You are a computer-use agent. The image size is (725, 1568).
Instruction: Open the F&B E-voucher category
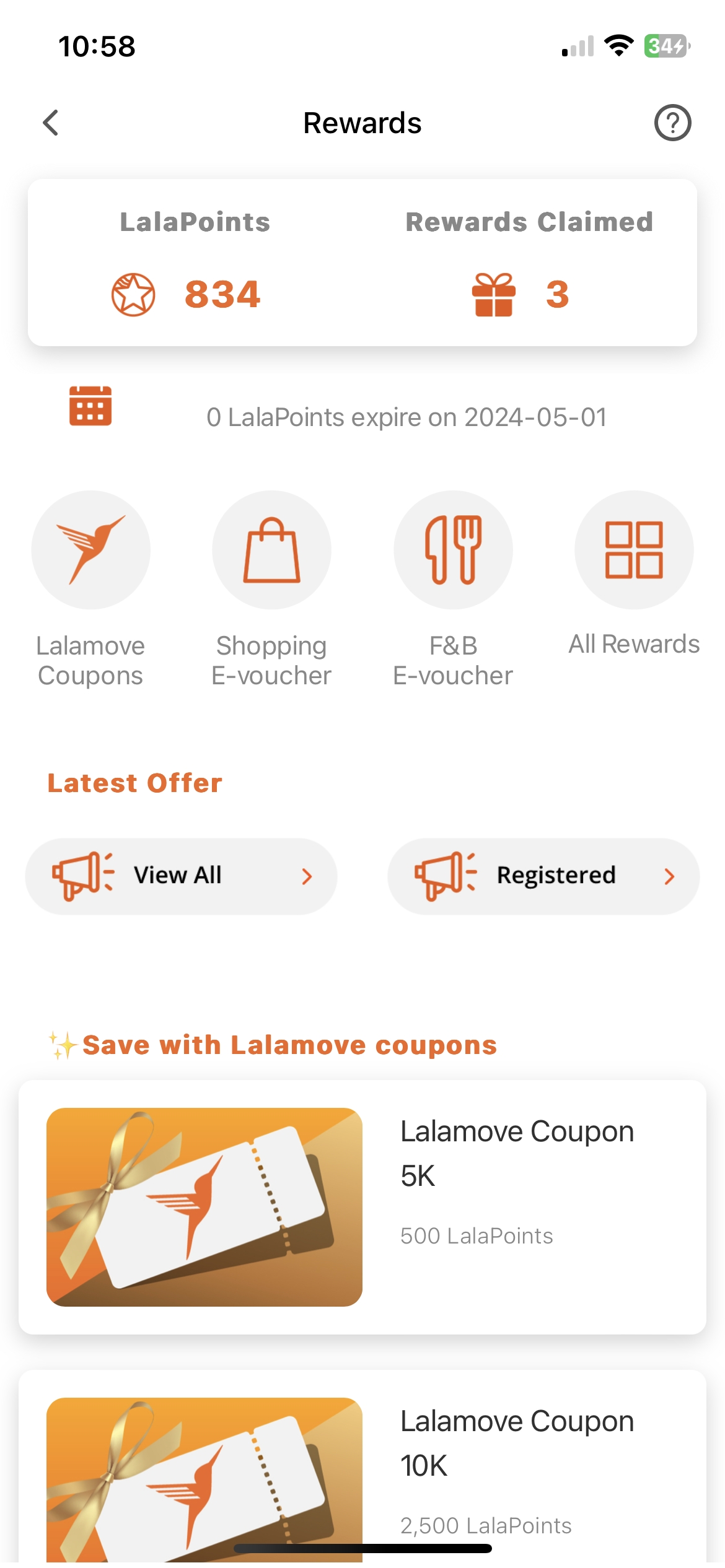point(453,551)
